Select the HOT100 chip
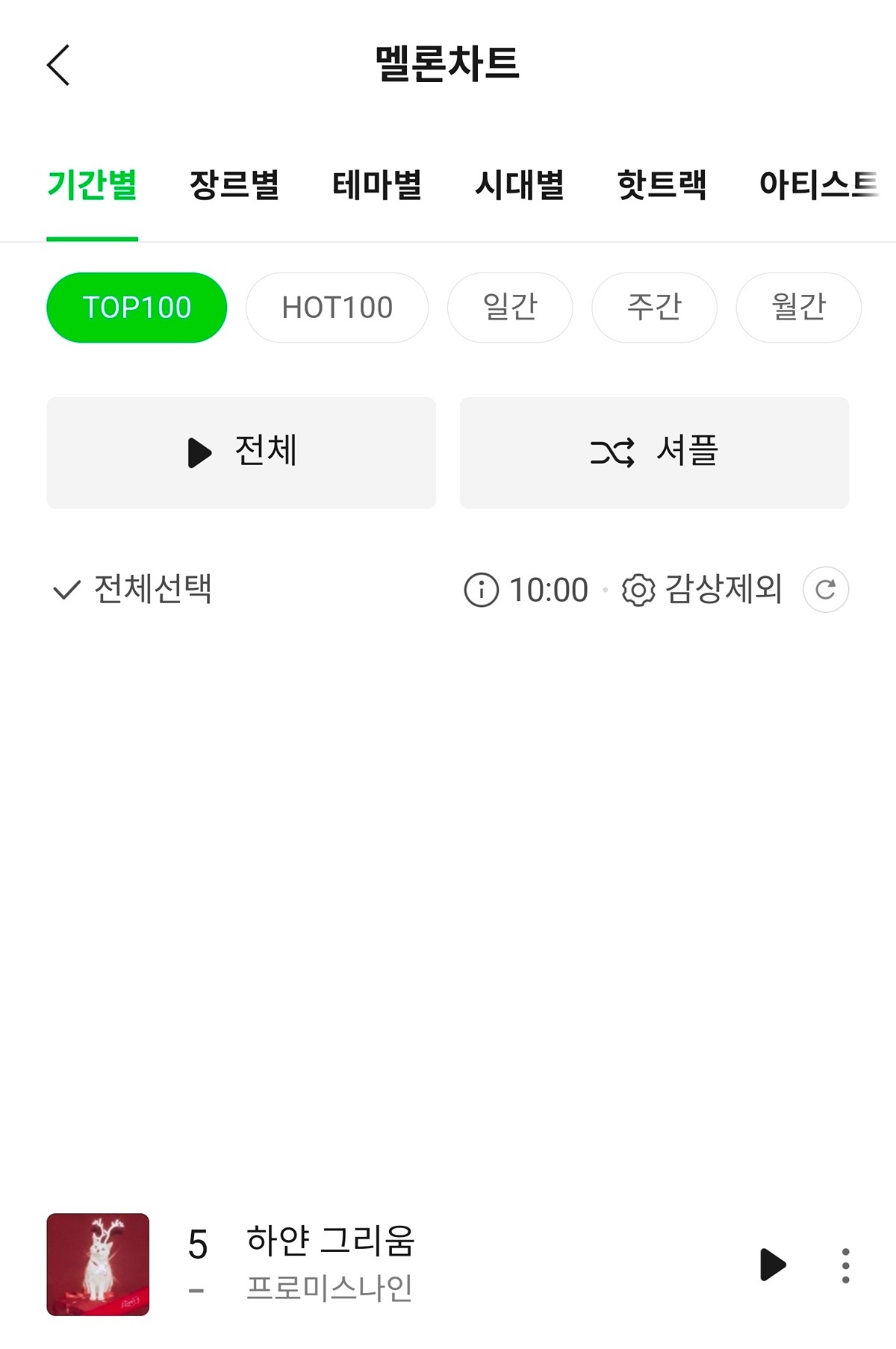 tap(337, 308)
